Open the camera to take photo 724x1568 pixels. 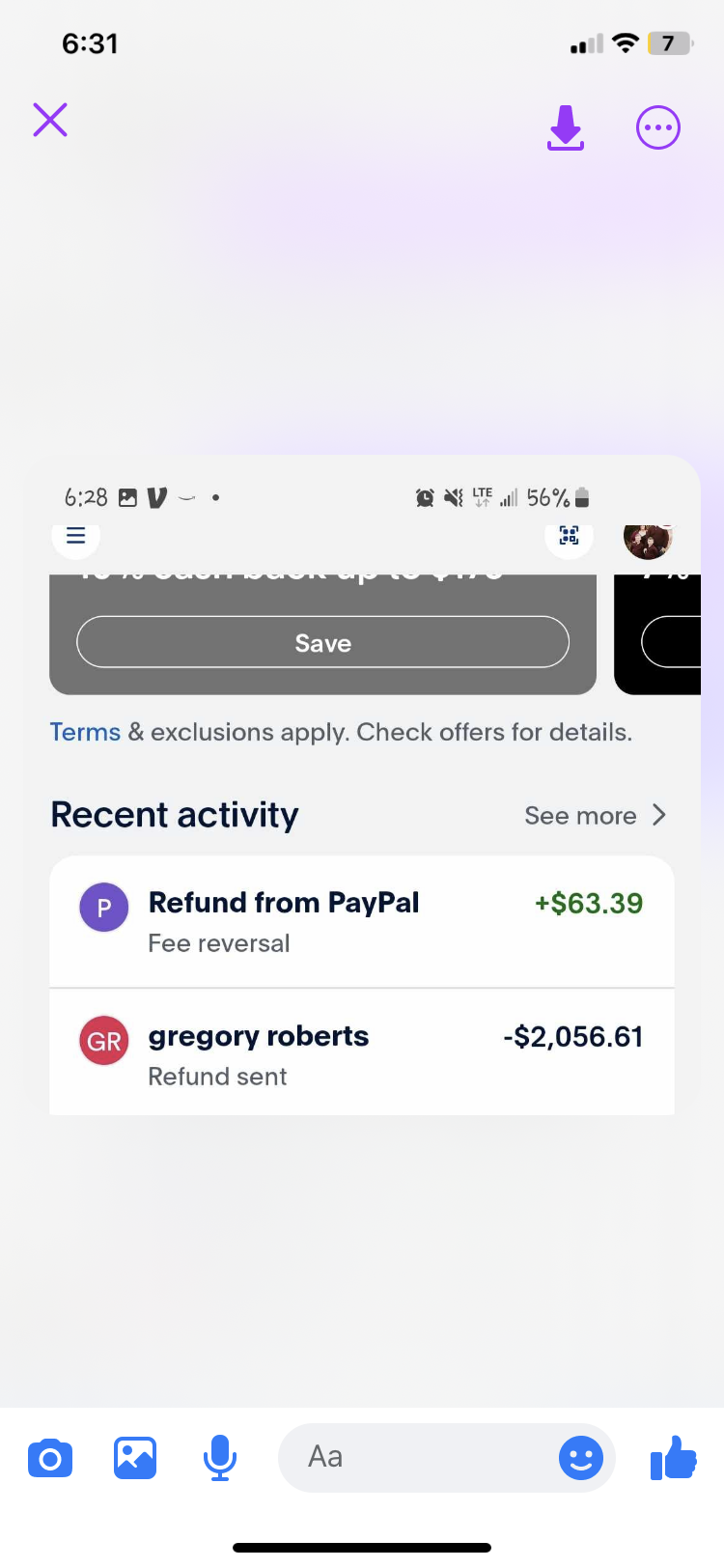50,1458
